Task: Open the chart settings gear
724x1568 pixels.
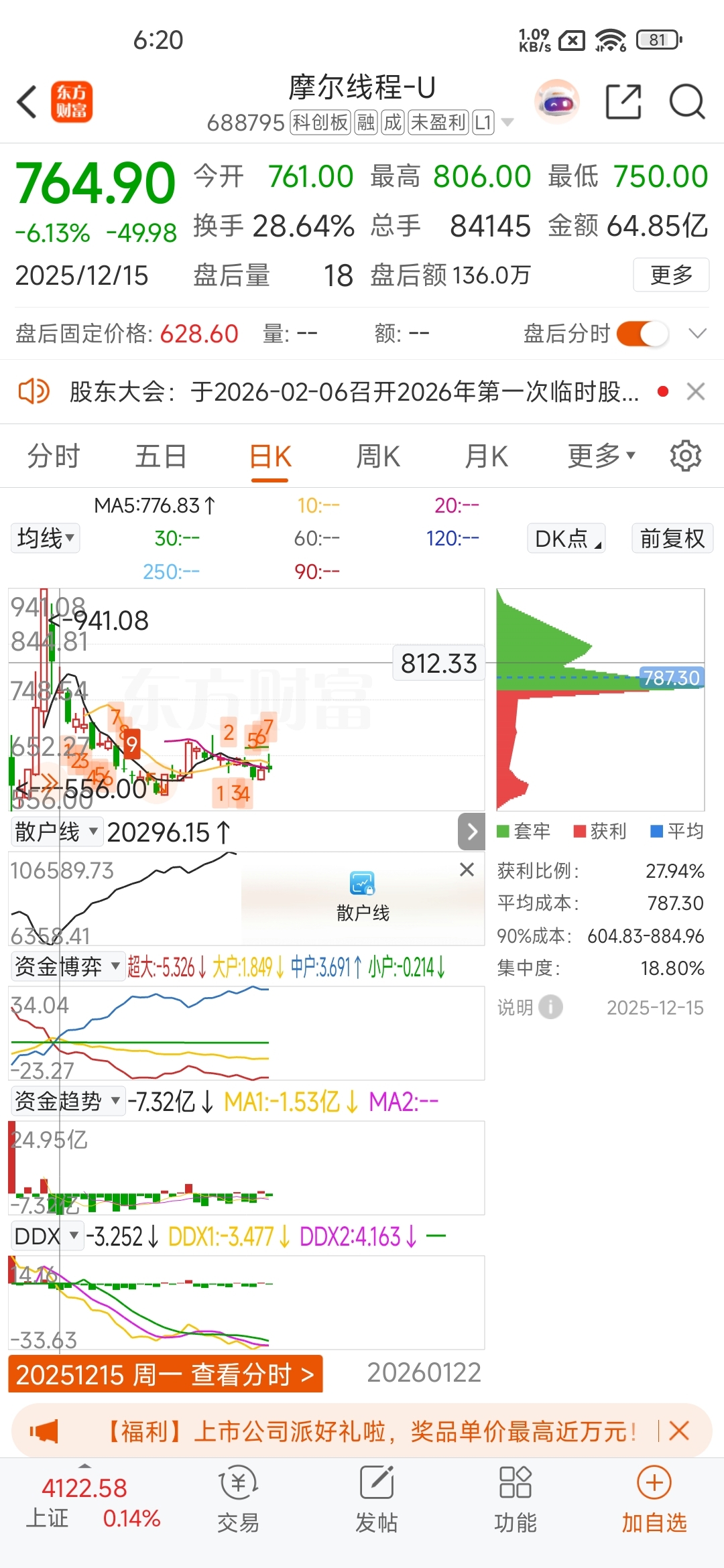Action: (x=685, y=455)
